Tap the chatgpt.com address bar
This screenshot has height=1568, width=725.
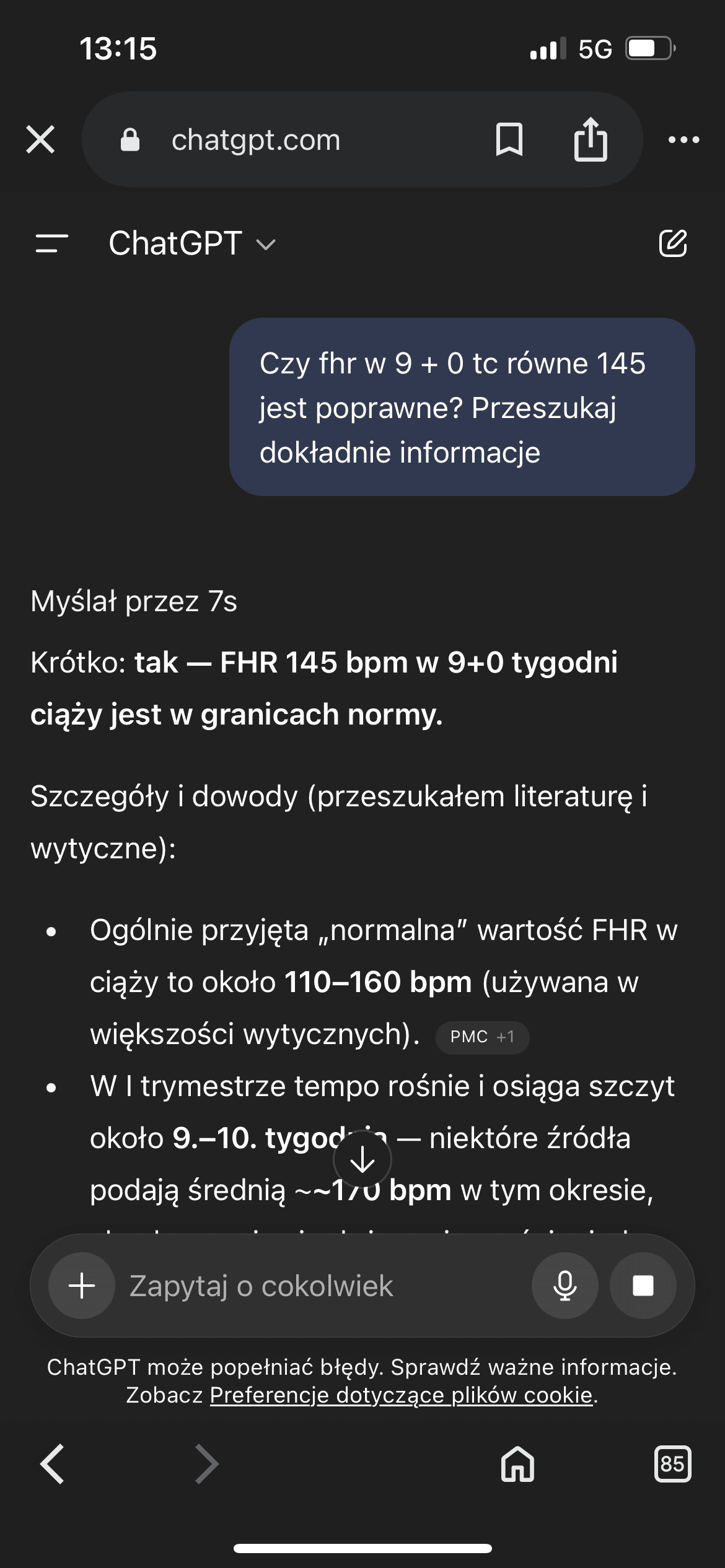pyautogui.click(x=256, y=140)
